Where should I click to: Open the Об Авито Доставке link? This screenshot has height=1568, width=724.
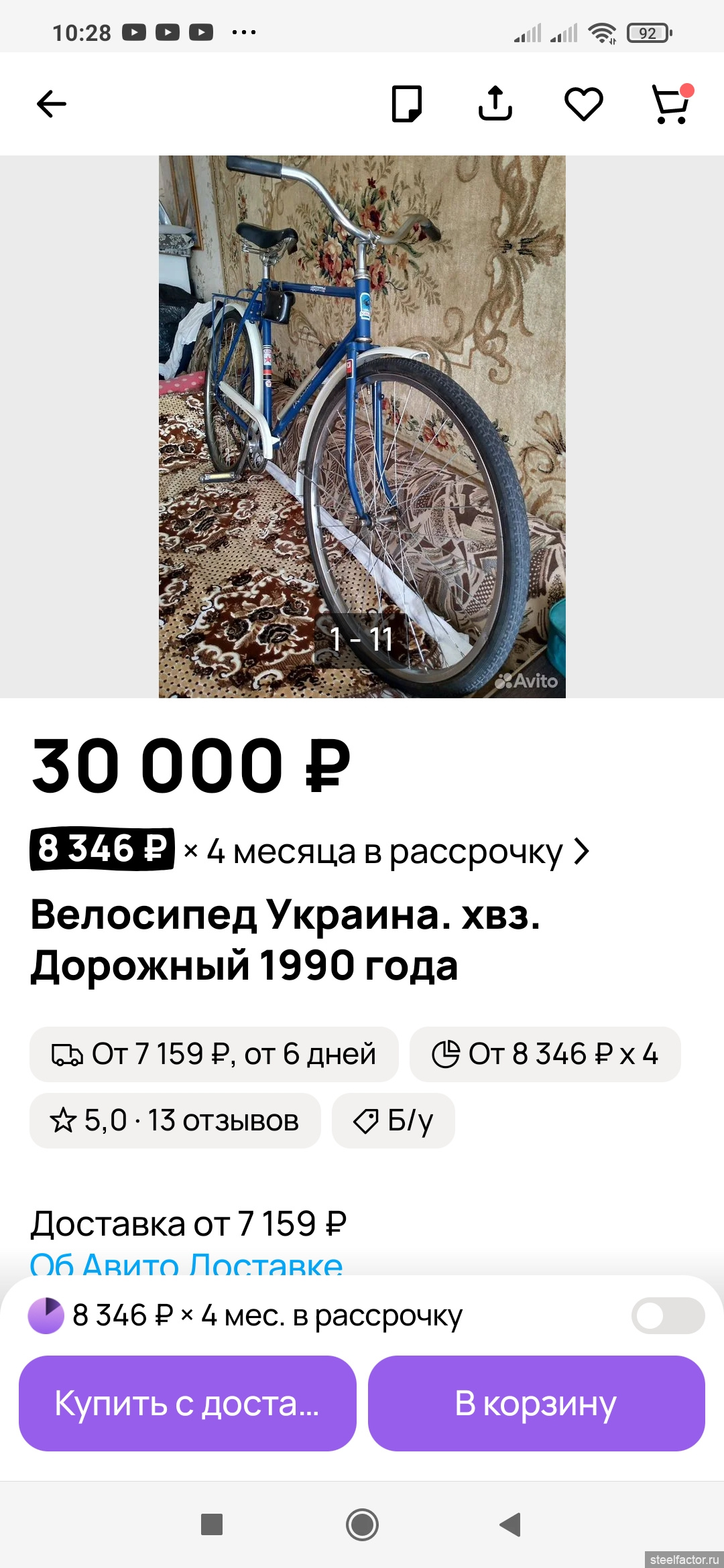[x=186, y=1264]
